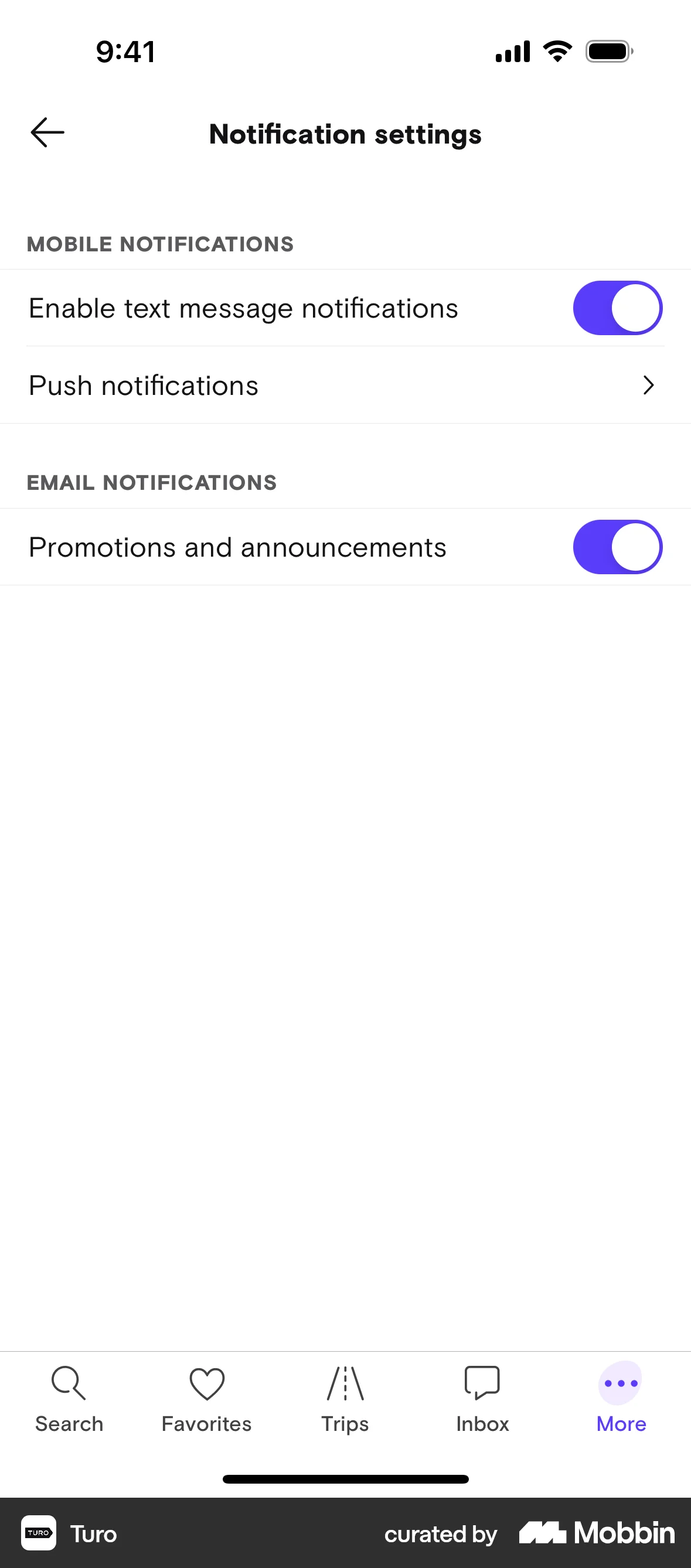Tap the Inbox chat bubble icon
This screenshot has width=691, height=1568.
(482, 1383)
